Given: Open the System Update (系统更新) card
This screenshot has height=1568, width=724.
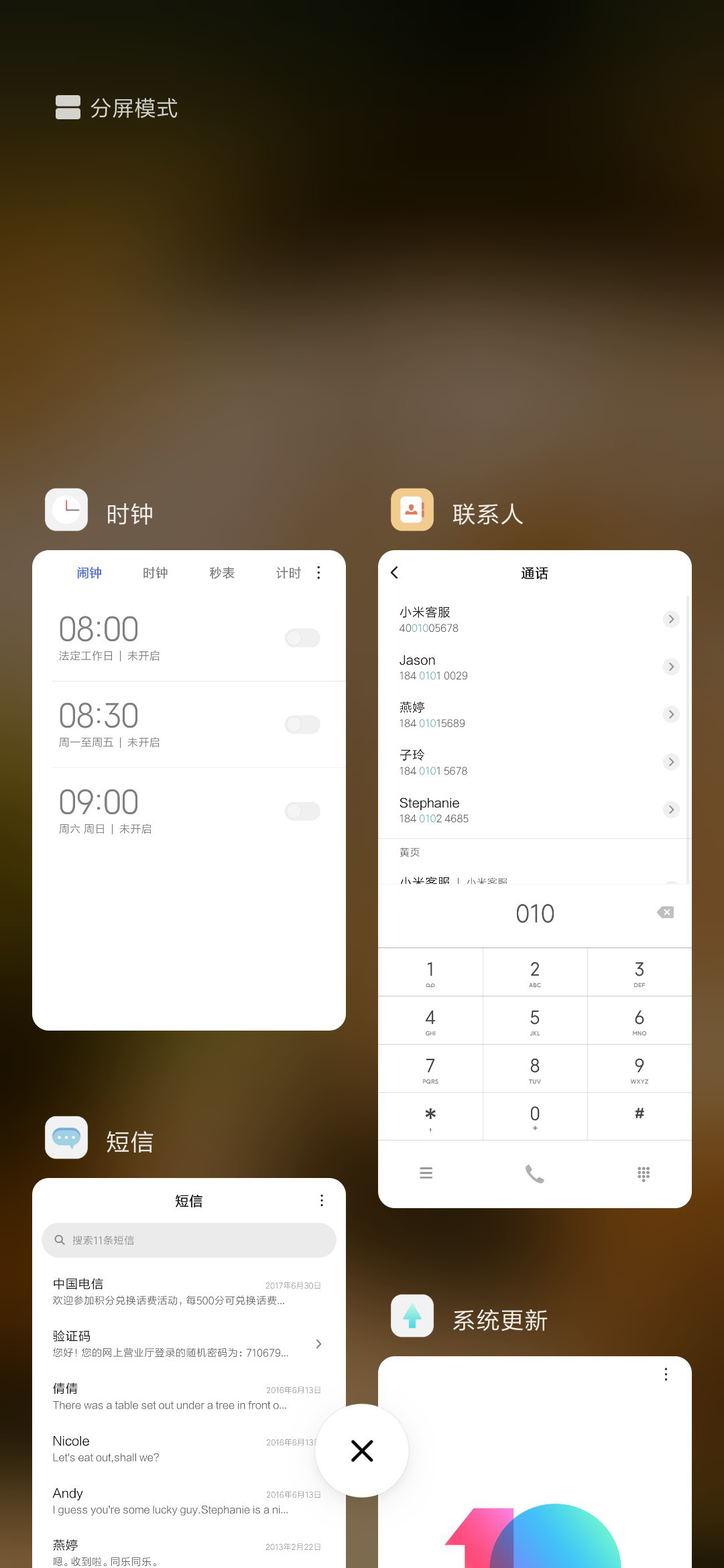Looking at the screenshot, I should 535,1462.
